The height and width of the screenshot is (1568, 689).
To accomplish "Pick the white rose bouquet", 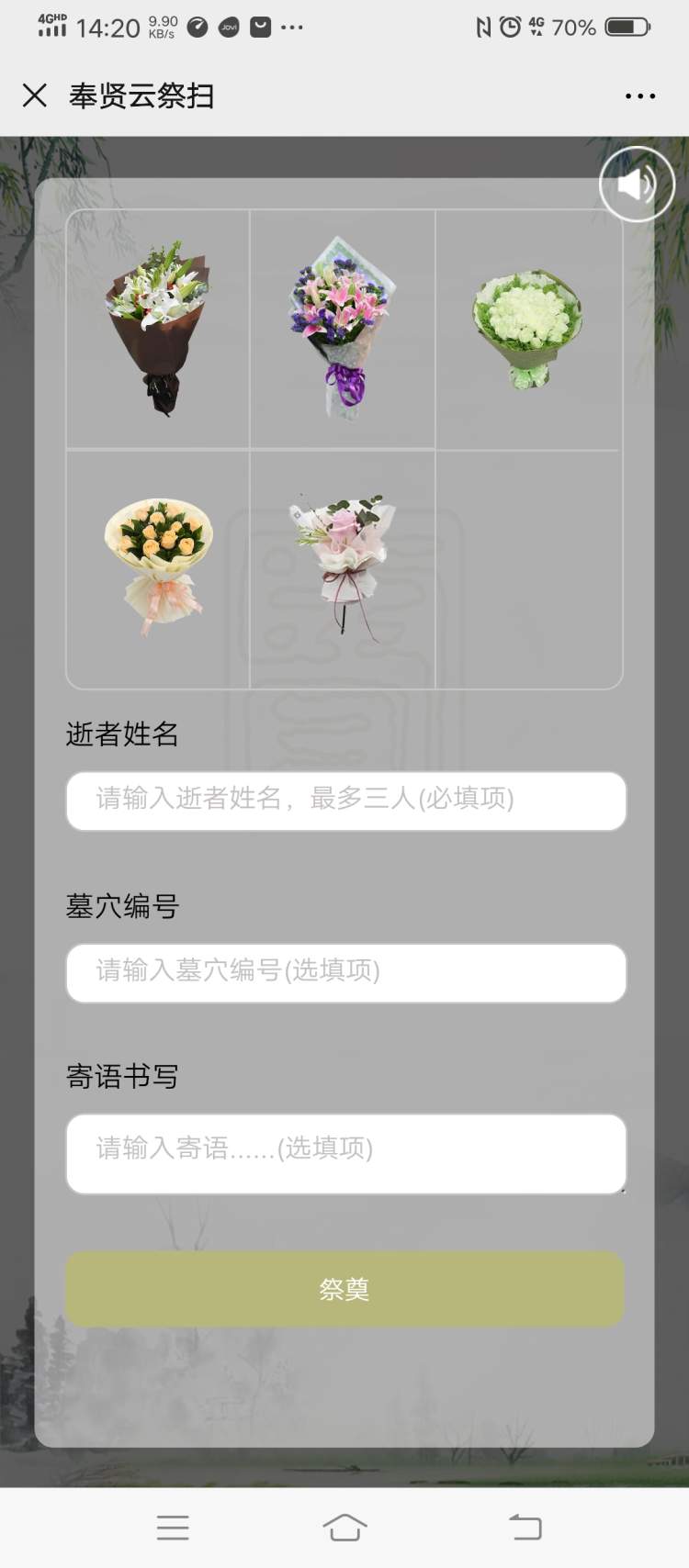I will coord(527,329).
